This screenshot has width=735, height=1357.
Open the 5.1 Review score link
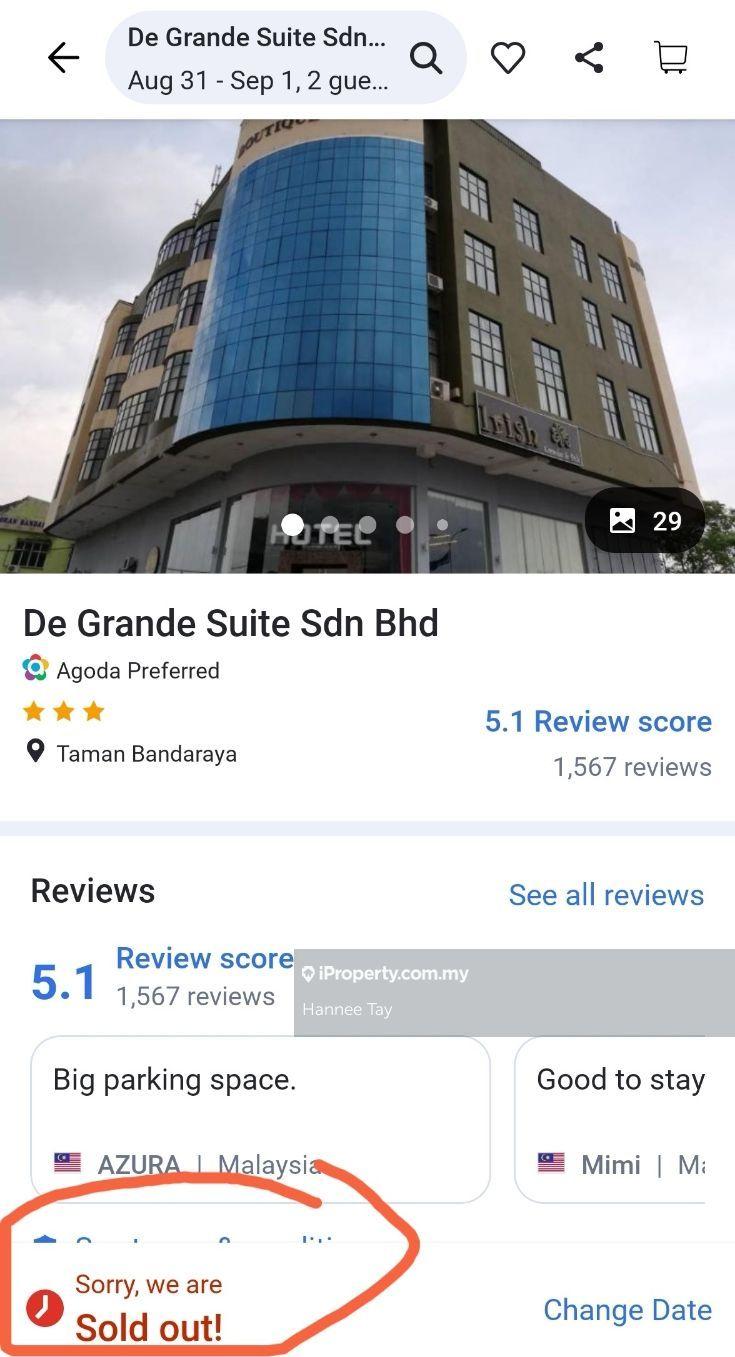(598, 722)
